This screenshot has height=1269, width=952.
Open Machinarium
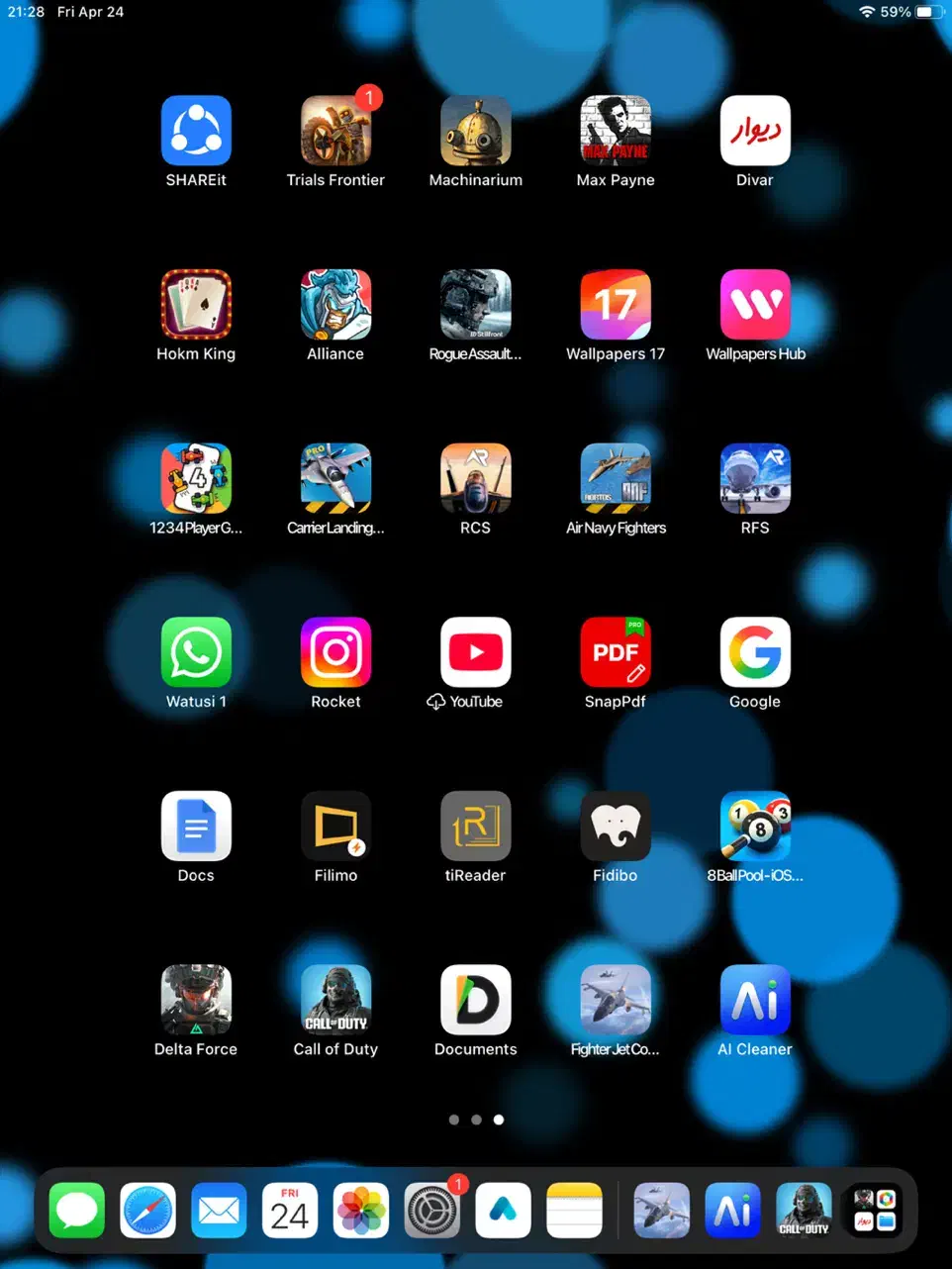point(475,130)
